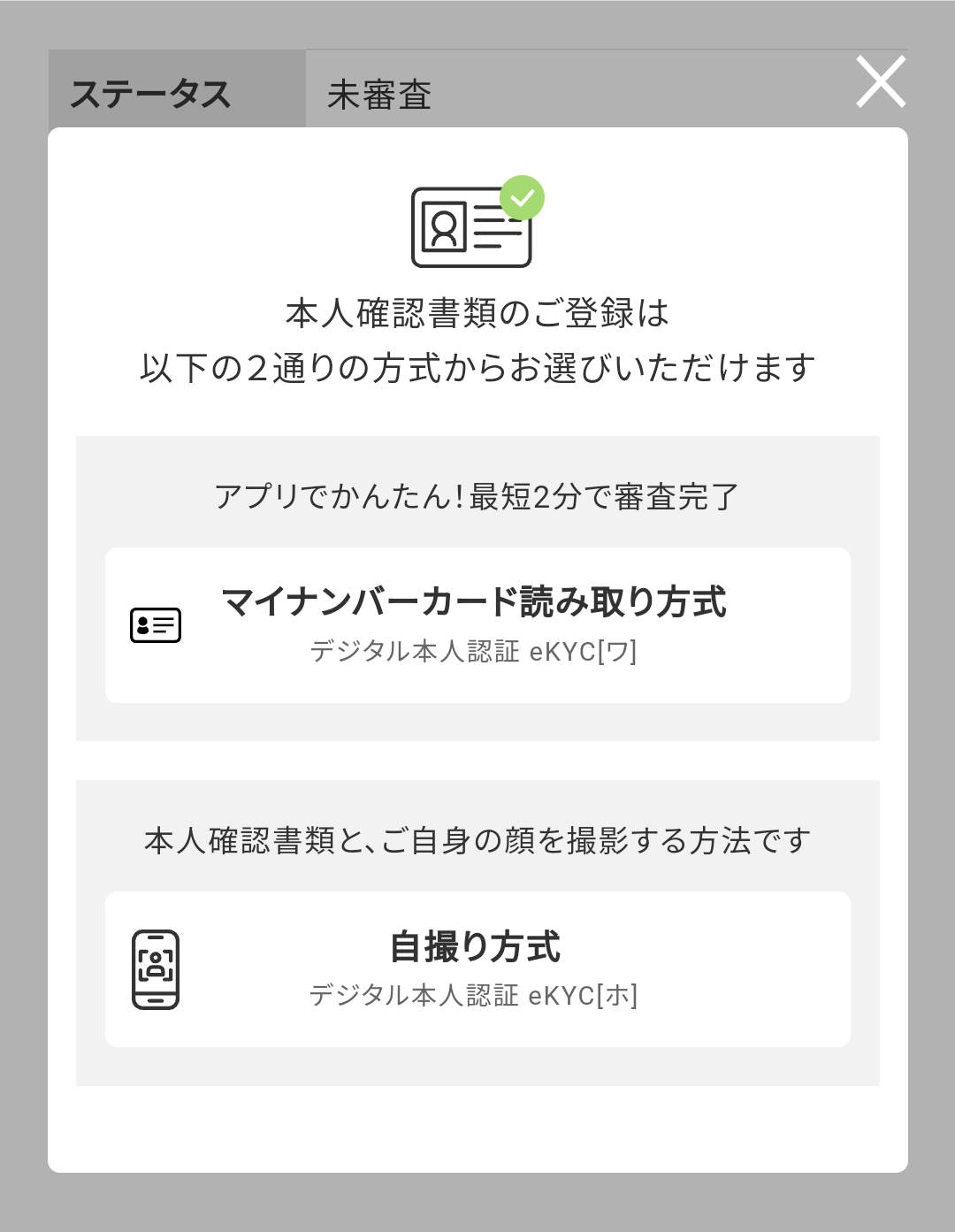Tap the gray section containing 自撮り方式
Screen dimensions: 955x1232
point(477,929)
